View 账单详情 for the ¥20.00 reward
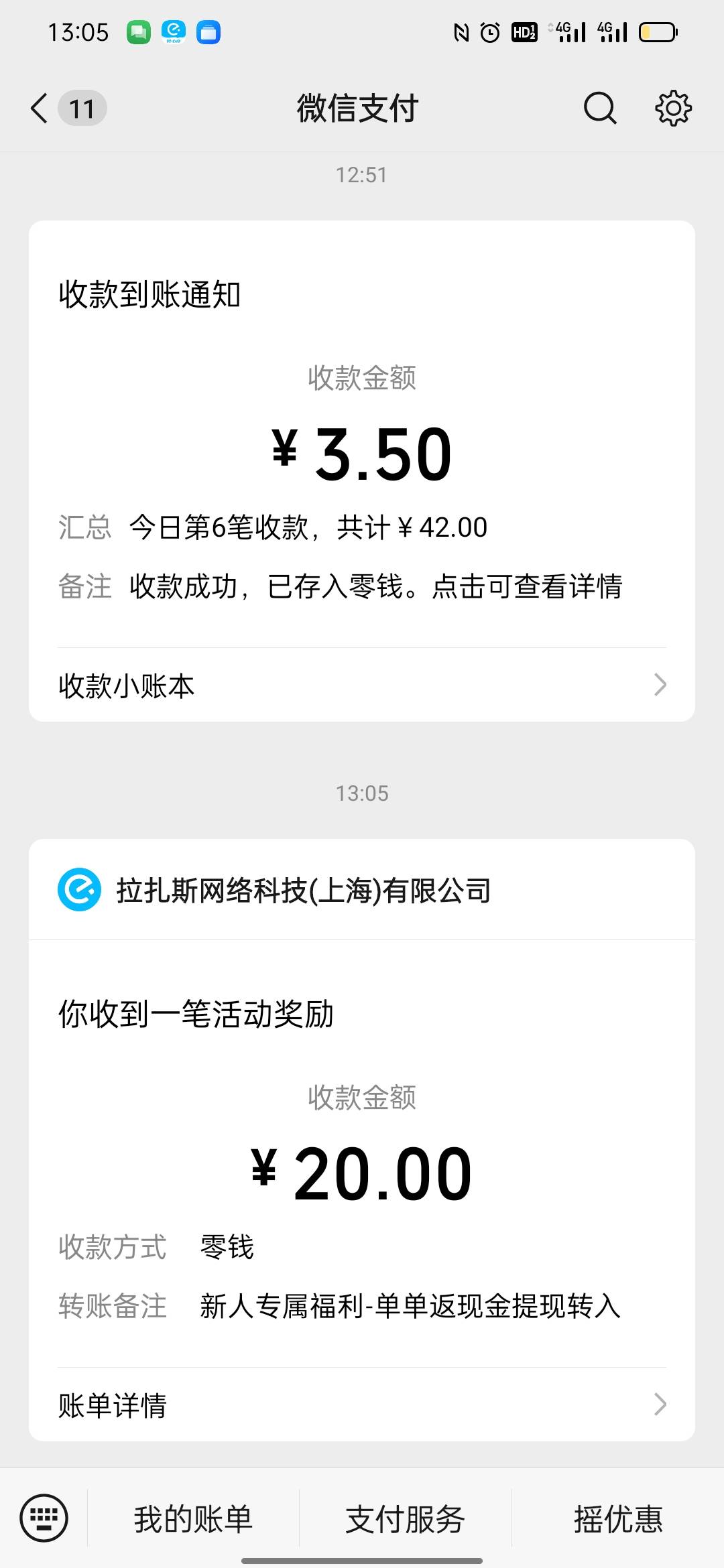Viewport: 724px width, 1568px height. click(362, 1404)
